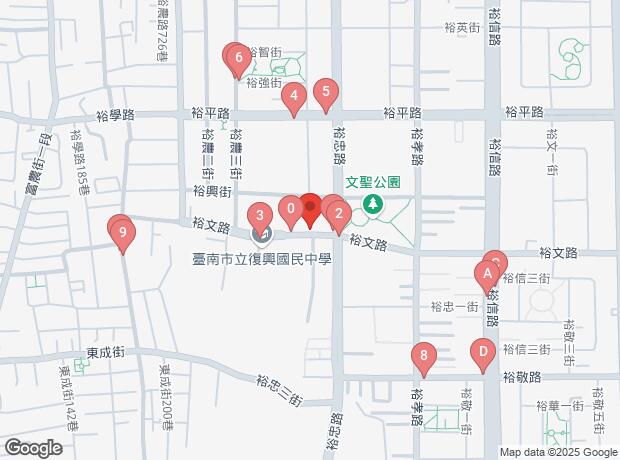
Task: Open the 文聖公園 park pin
Action: click(373, 204)
